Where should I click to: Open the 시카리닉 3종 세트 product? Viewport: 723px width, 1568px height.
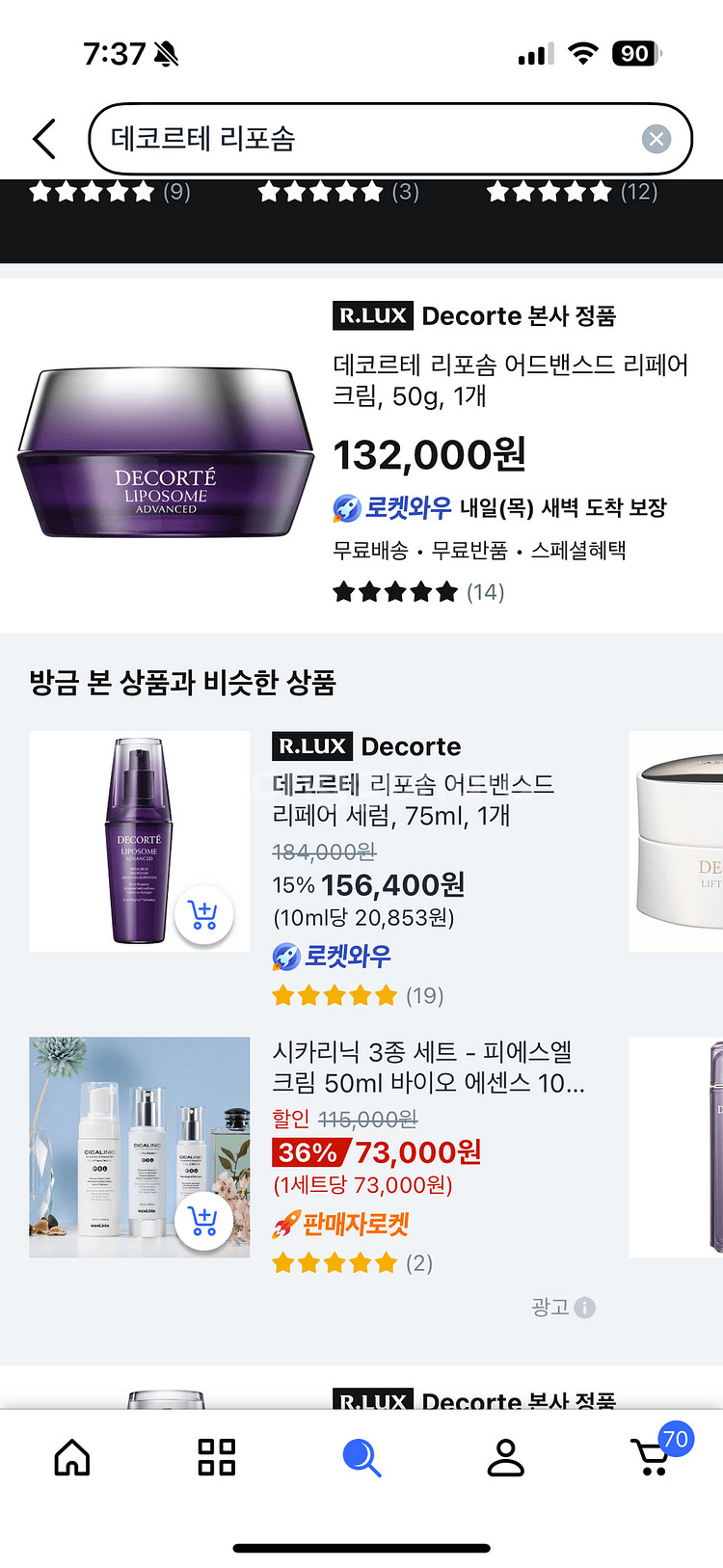(428, 1067)
